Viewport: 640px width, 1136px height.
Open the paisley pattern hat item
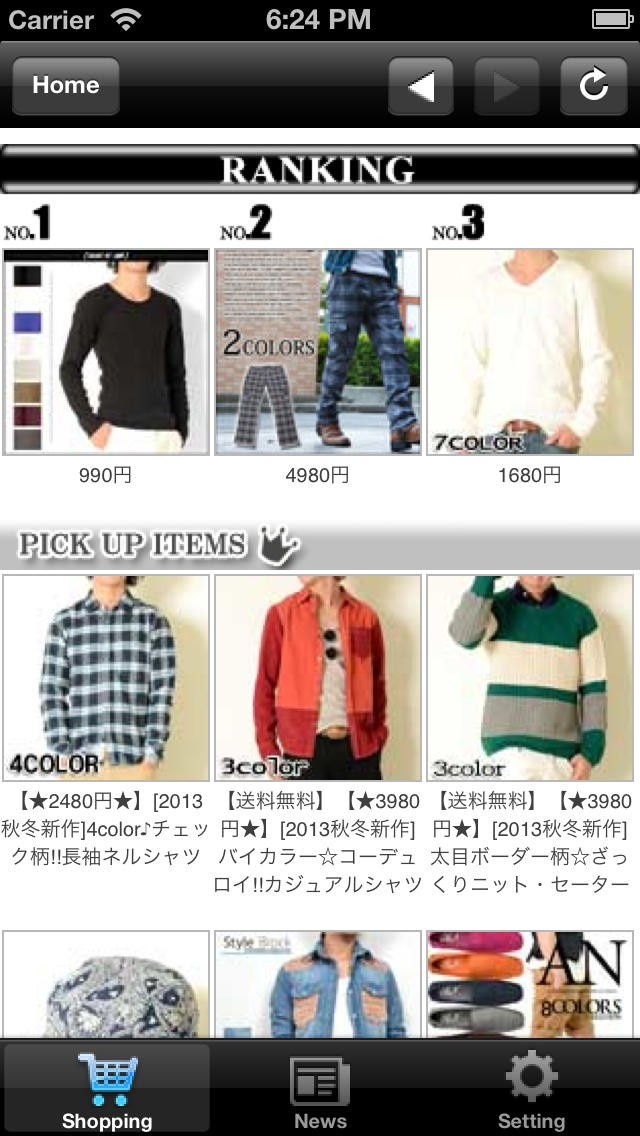(106, 984)
